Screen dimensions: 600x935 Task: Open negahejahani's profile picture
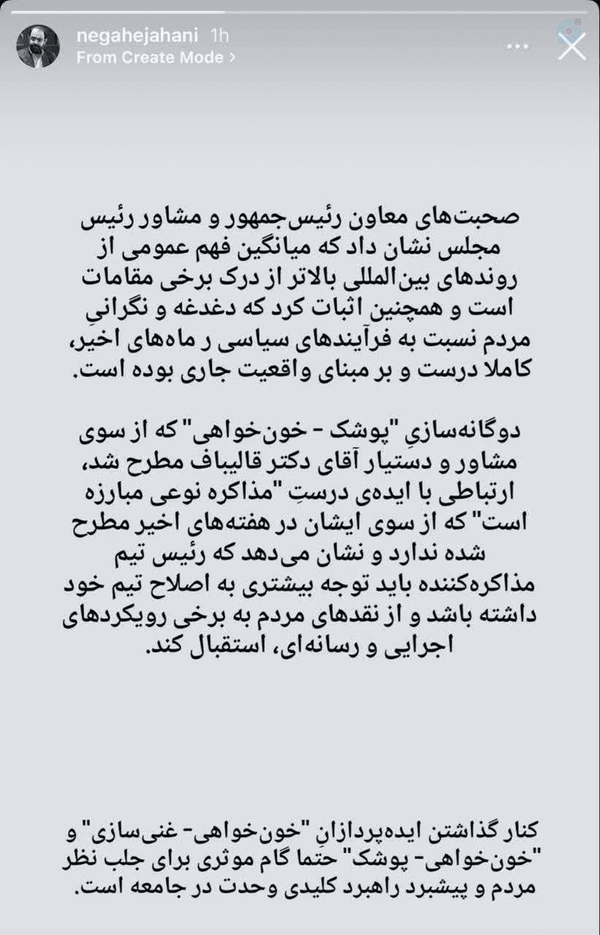point(38,47)
